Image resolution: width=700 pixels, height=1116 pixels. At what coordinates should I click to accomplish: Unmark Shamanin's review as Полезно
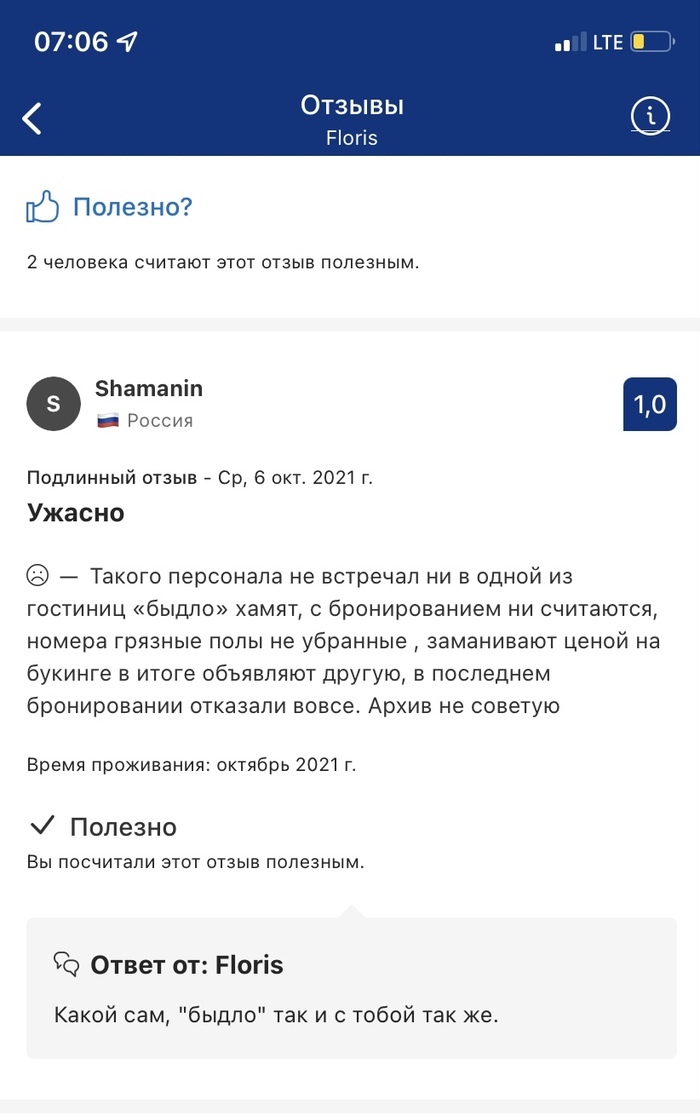click(x=104, y=827)
